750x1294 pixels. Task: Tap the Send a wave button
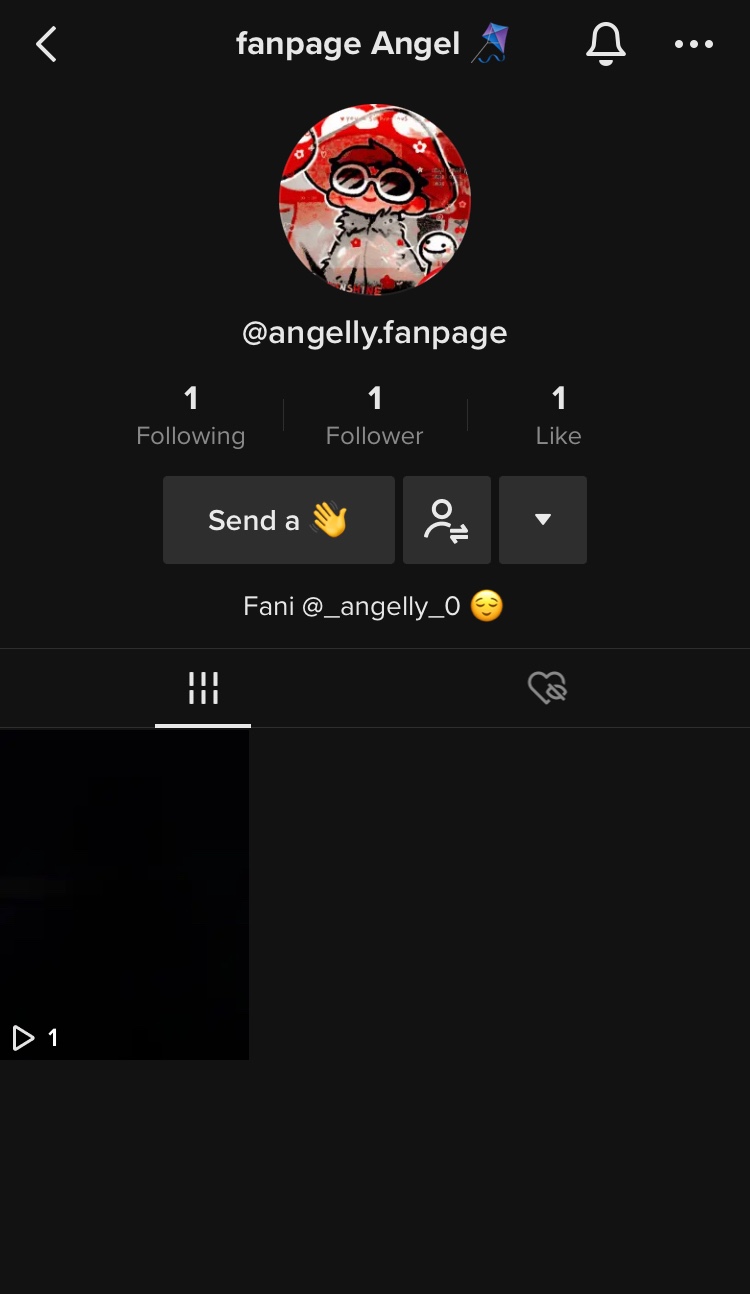point(278,520)
